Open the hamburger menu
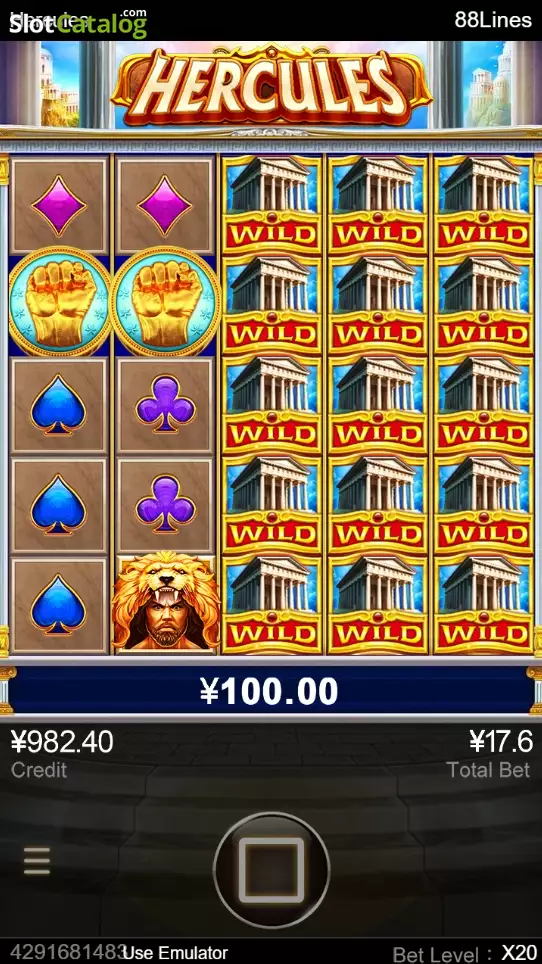542x964 pixels. point(37,861)
